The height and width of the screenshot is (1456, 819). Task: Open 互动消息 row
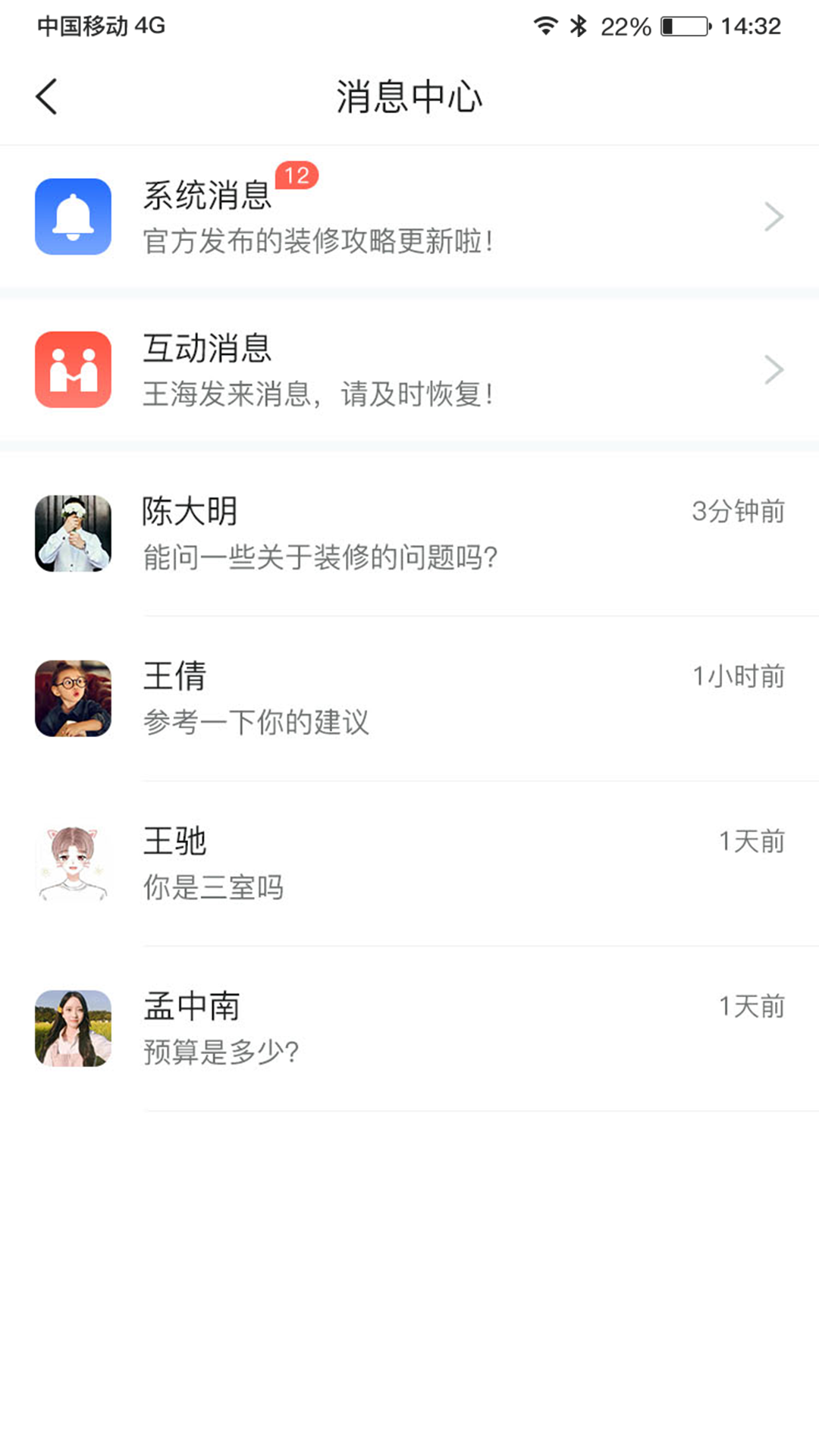pos(409,370)
